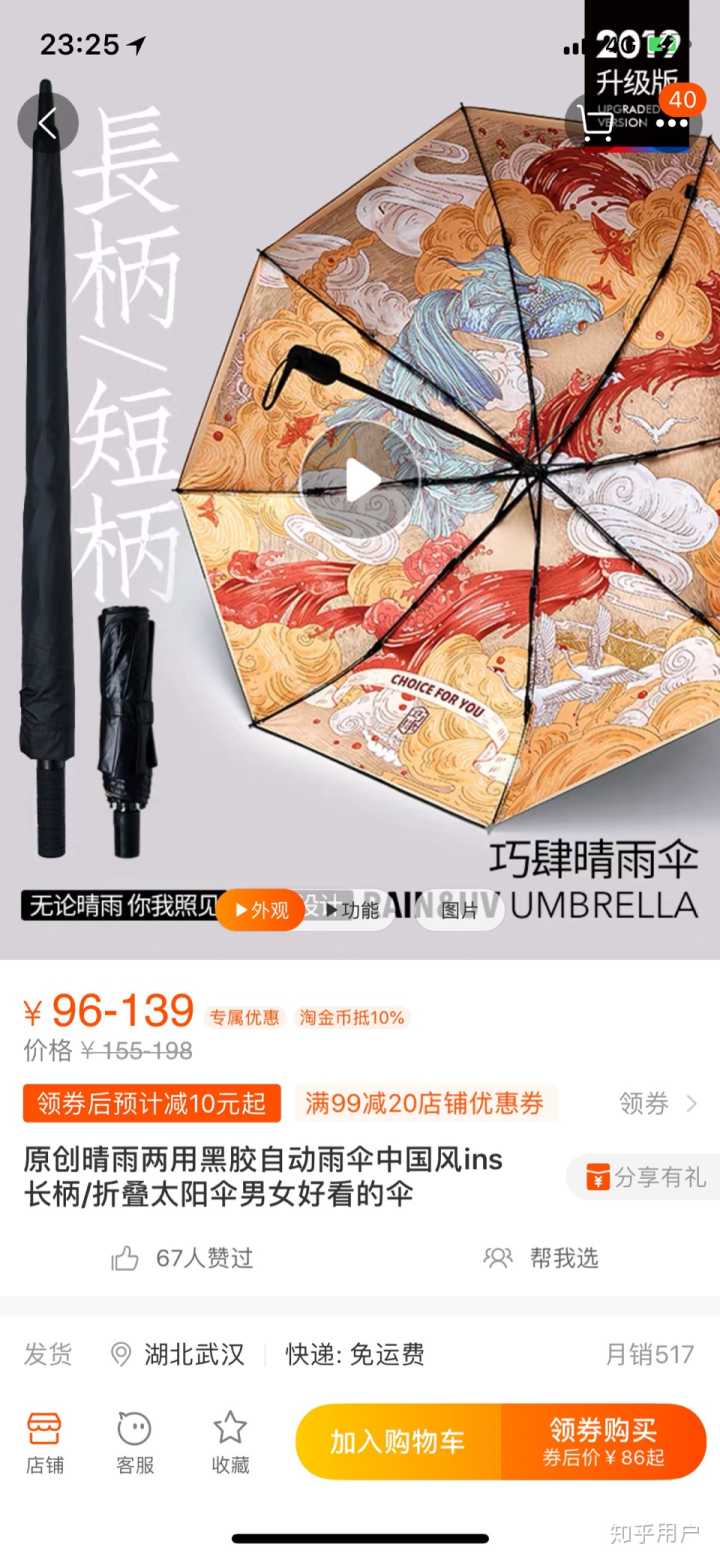Tap 加入购物车 to add to cart
This screenshot has width=720, height=1559.
pos(398,1442)
